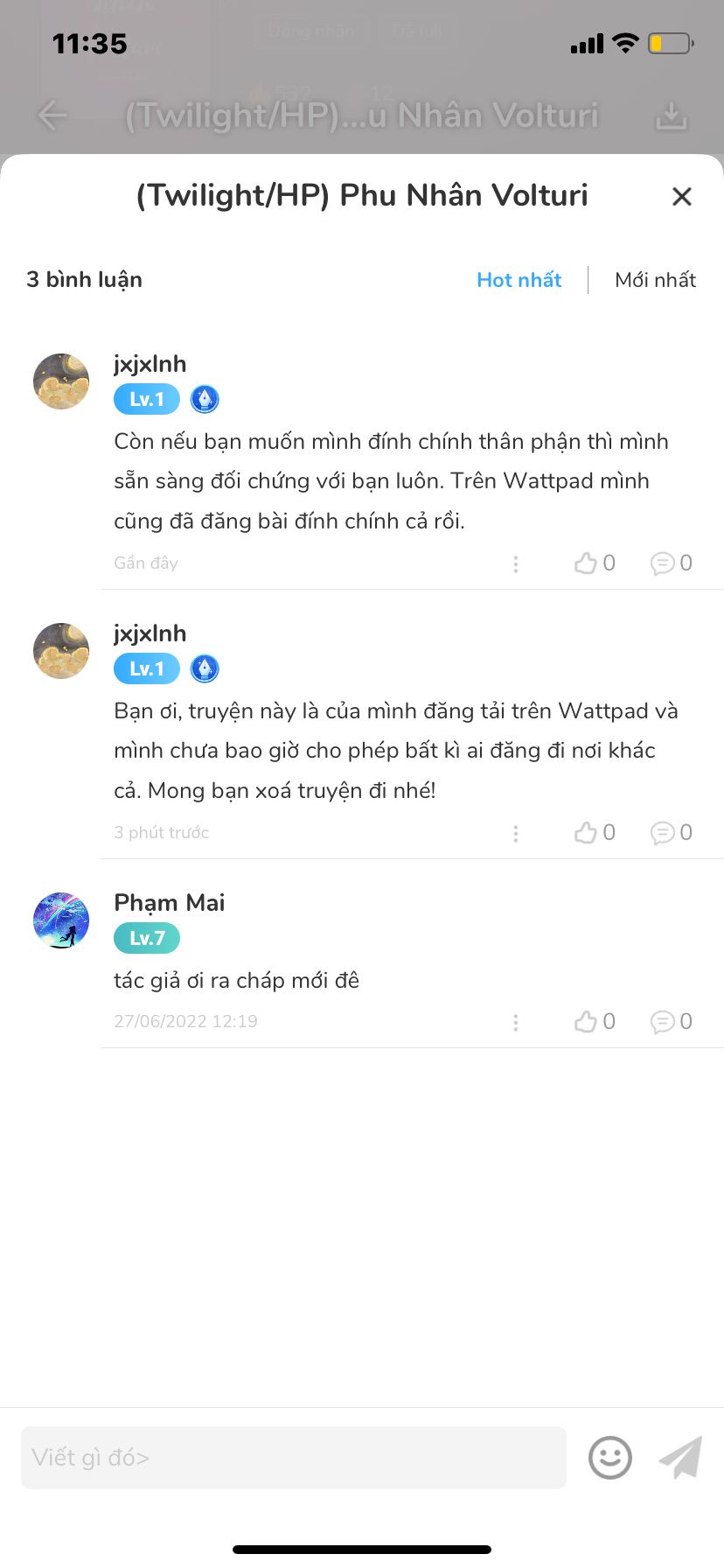724x1568 pixels.
Task: Like Phạm Mai's comment
Action: click(x=595, y=1021)
